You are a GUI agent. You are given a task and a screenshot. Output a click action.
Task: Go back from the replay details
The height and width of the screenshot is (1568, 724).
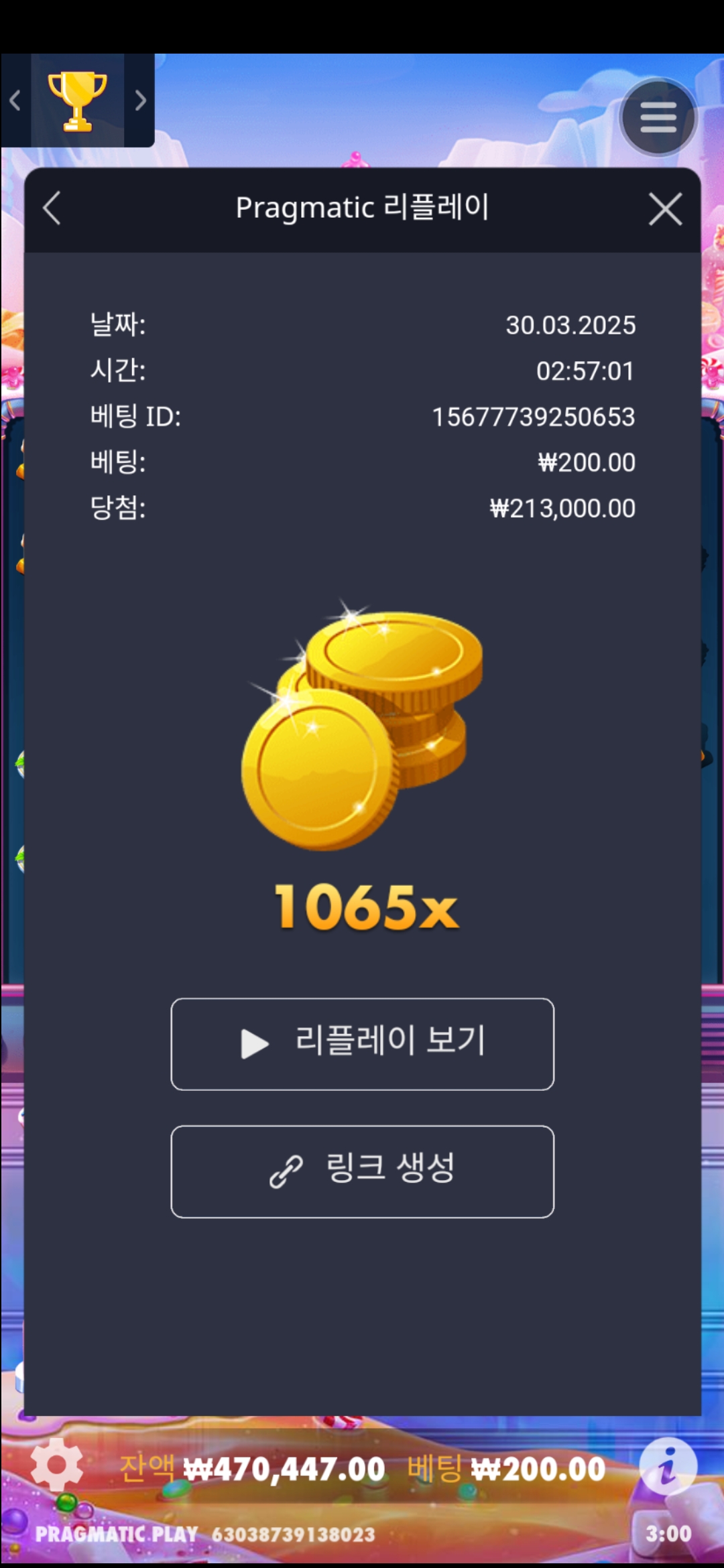point(52,208)
